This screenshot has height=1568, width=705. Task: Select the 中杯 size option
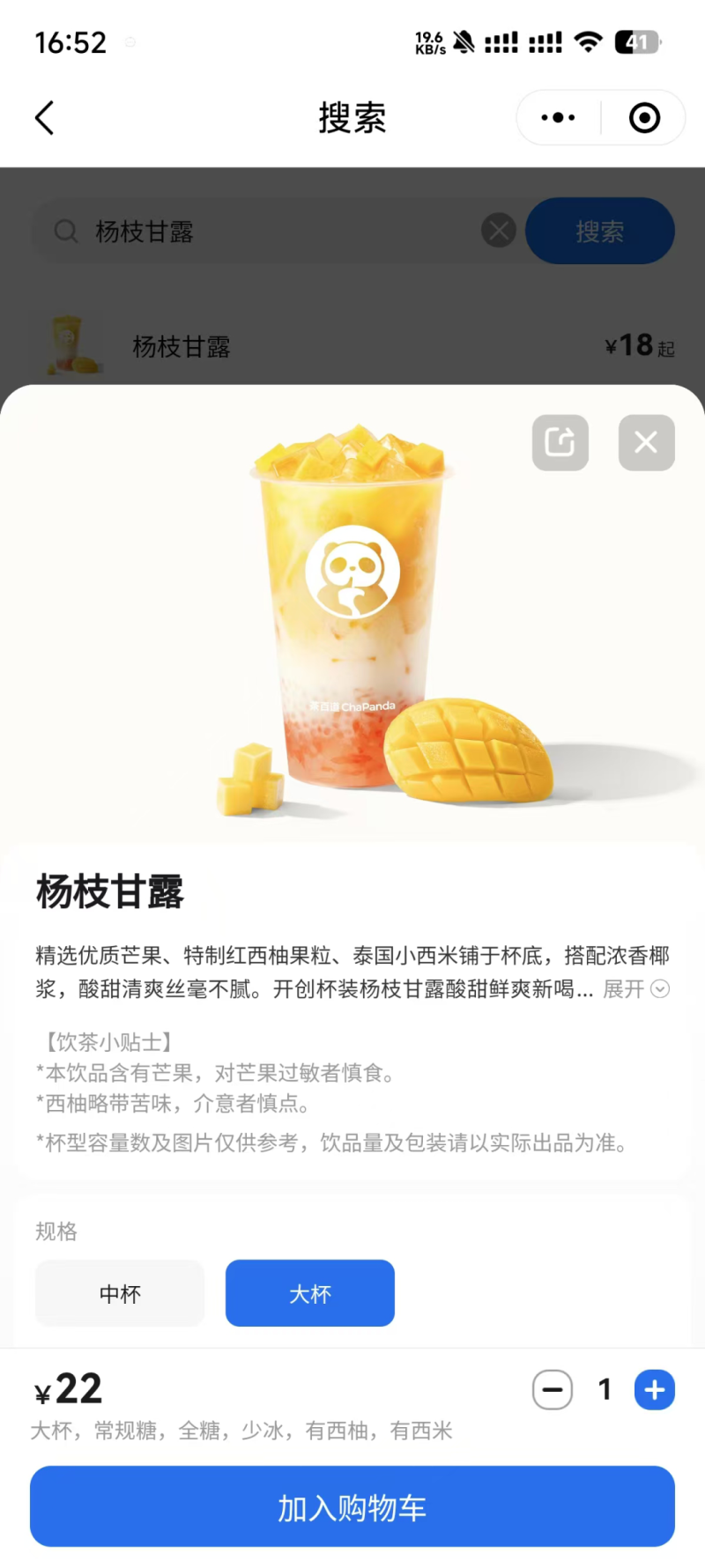pyautogui.click(x=120, y=1293)
